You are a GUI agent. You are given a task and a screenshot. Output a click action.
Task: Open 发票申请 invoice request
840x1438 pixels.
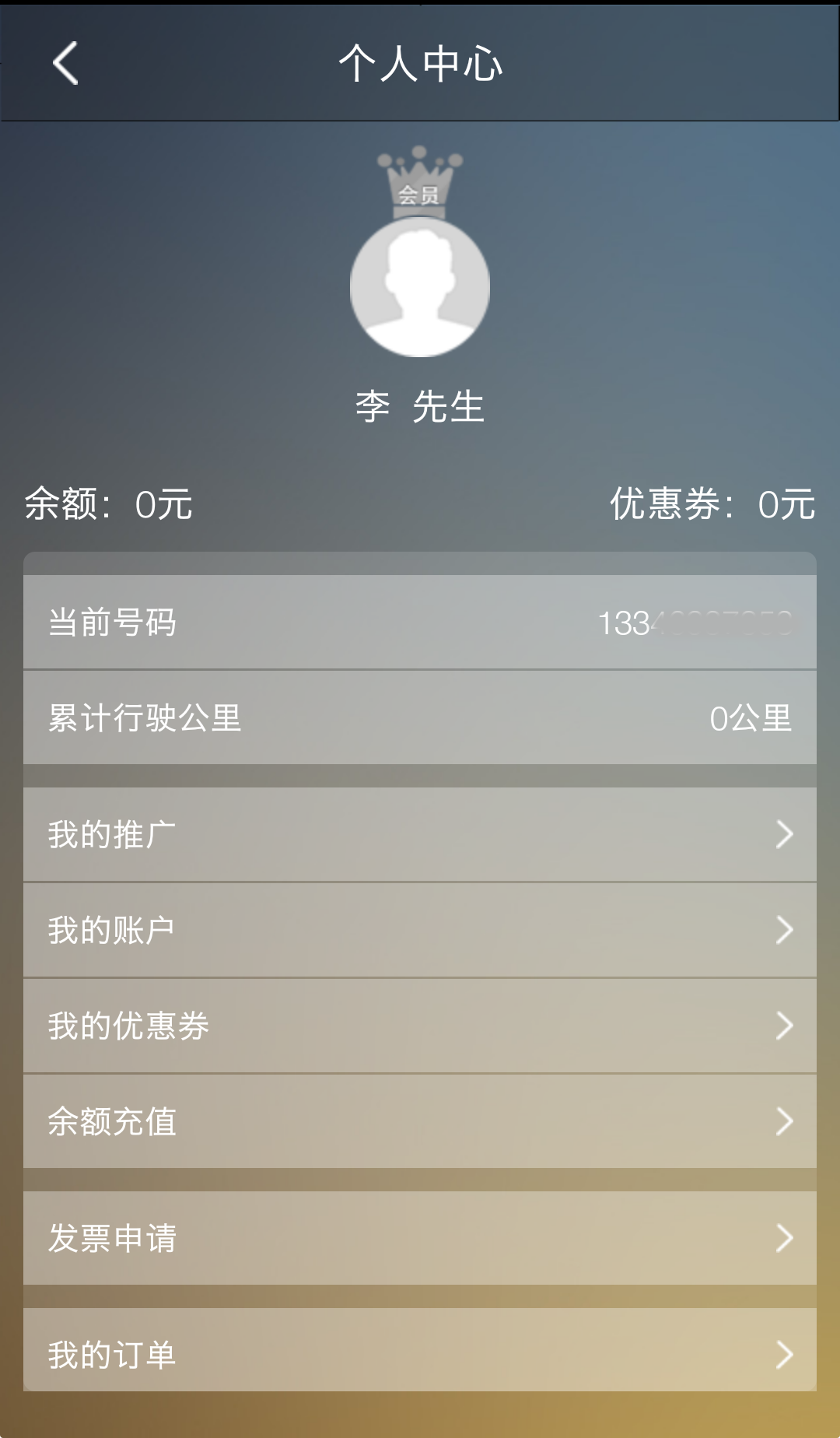pyautogui.click(x=420, y=1238)
